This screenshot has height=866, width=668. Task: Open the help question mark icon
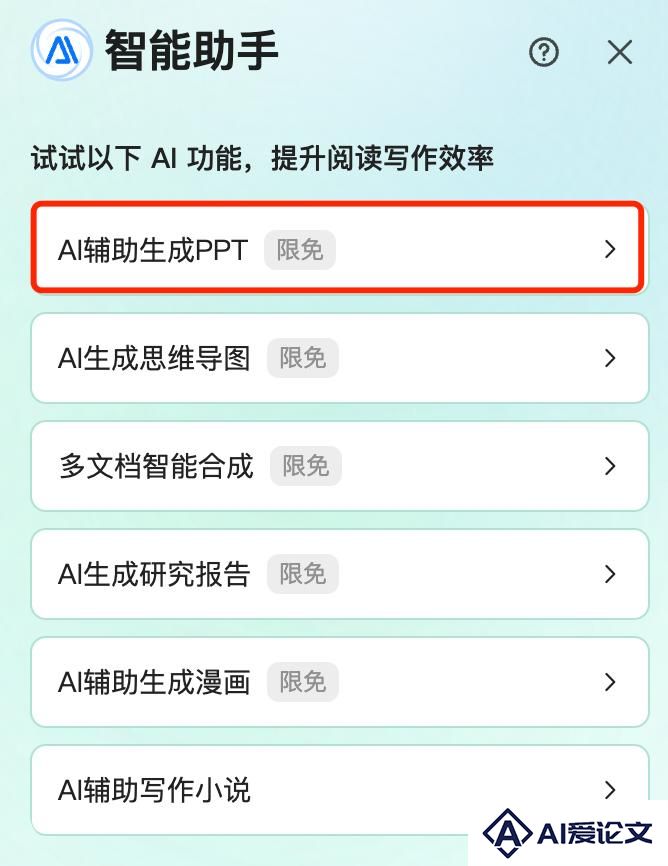[544, 52]
